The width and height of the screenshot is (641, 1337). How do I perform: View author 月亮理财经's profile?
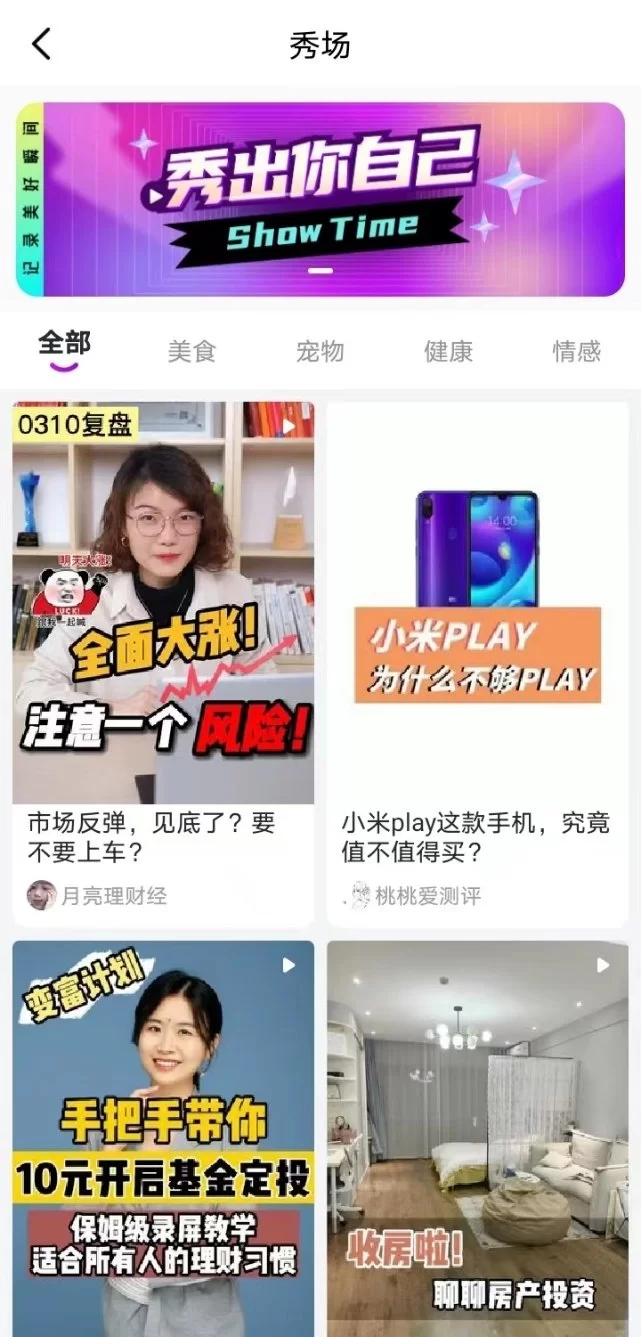[98, 895]
